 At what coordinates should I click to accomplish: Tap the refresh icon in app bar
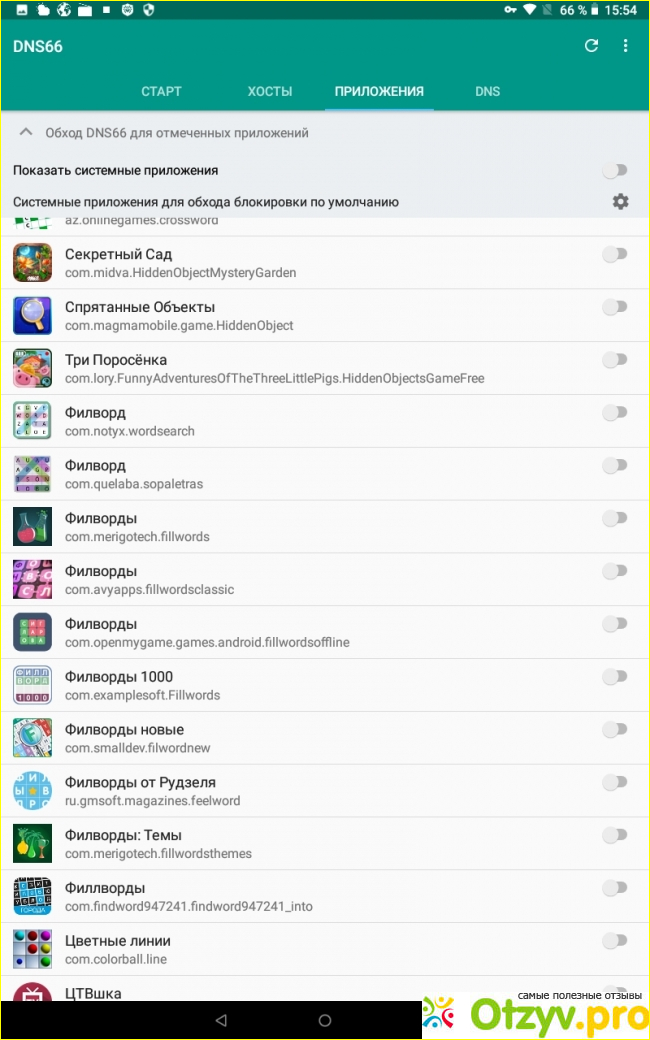pyautogui.click(x=591, y=46)
